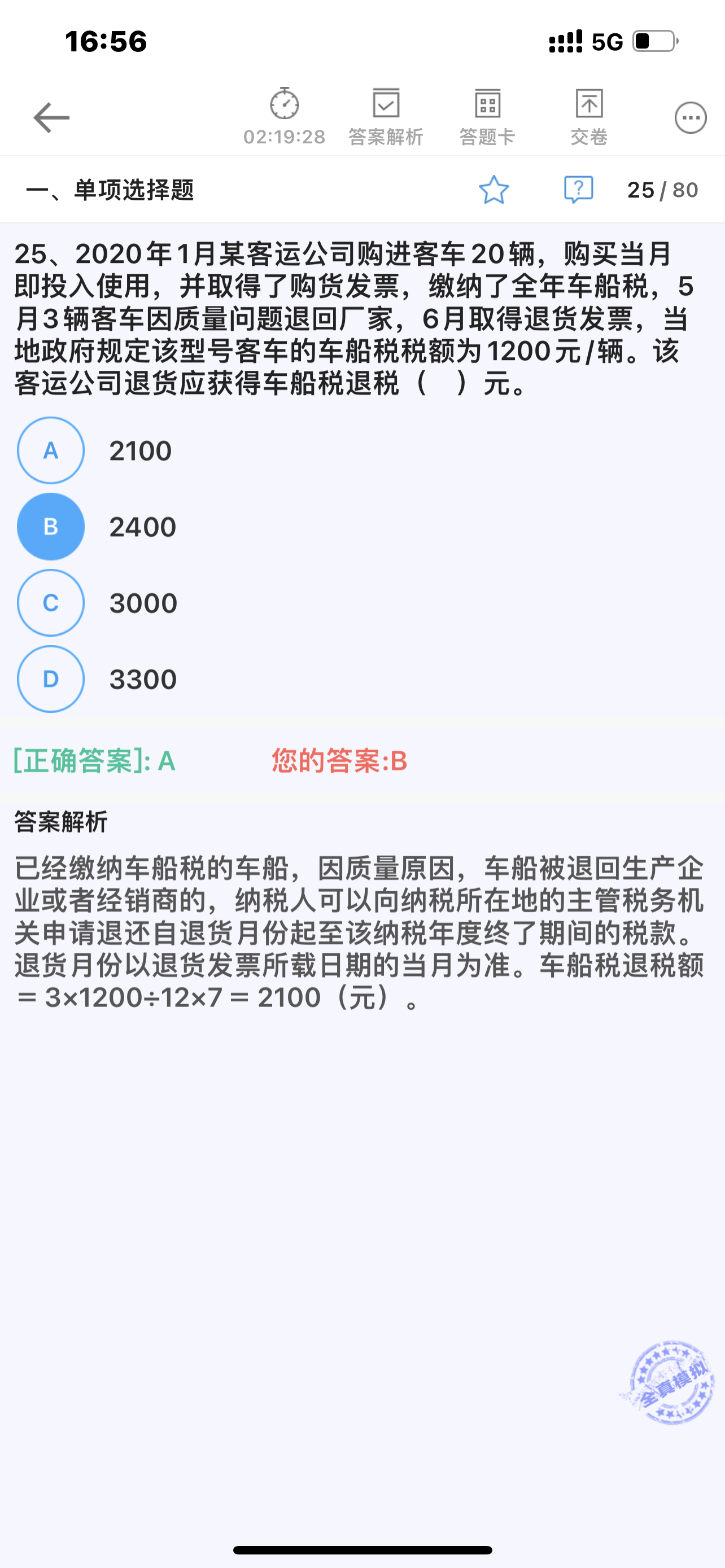Go back using the arrow icon
The image size is (725, 1568).
pos(51,117)
